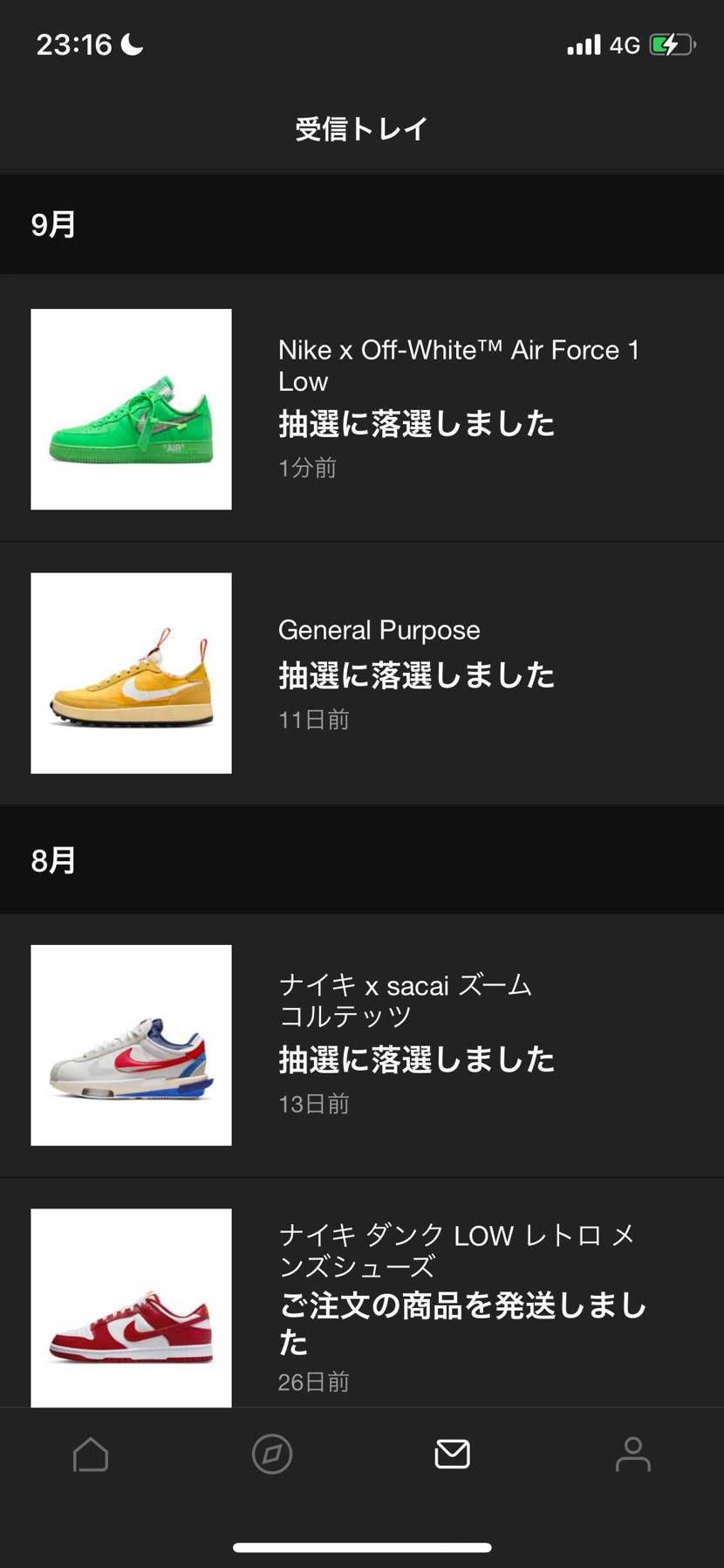Tap the battery charging indicator
The width and height of the screenshot is (724, 1568).
click(671, 44)
